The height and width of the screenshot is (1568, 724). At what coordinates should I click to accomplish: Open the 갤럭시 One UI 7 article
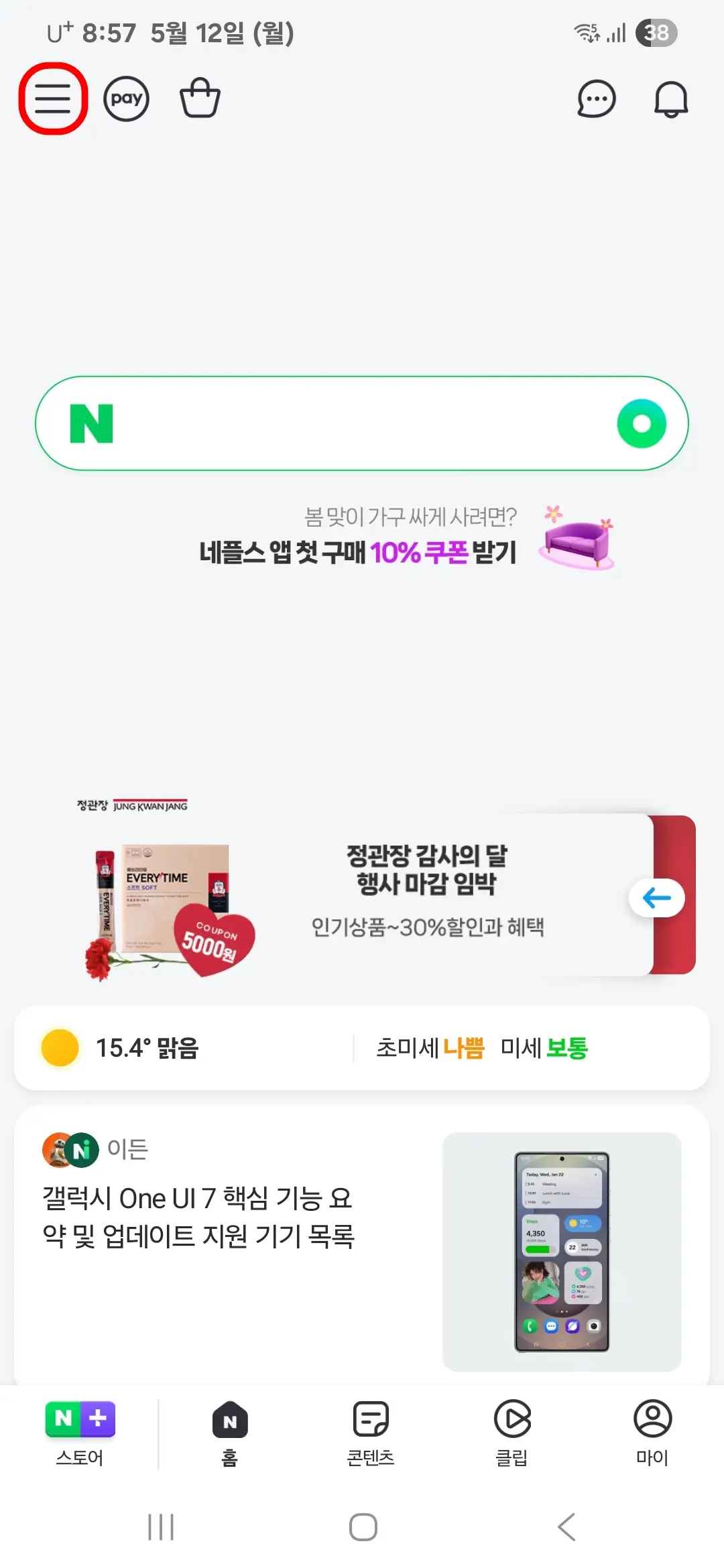pos(201,1220)
